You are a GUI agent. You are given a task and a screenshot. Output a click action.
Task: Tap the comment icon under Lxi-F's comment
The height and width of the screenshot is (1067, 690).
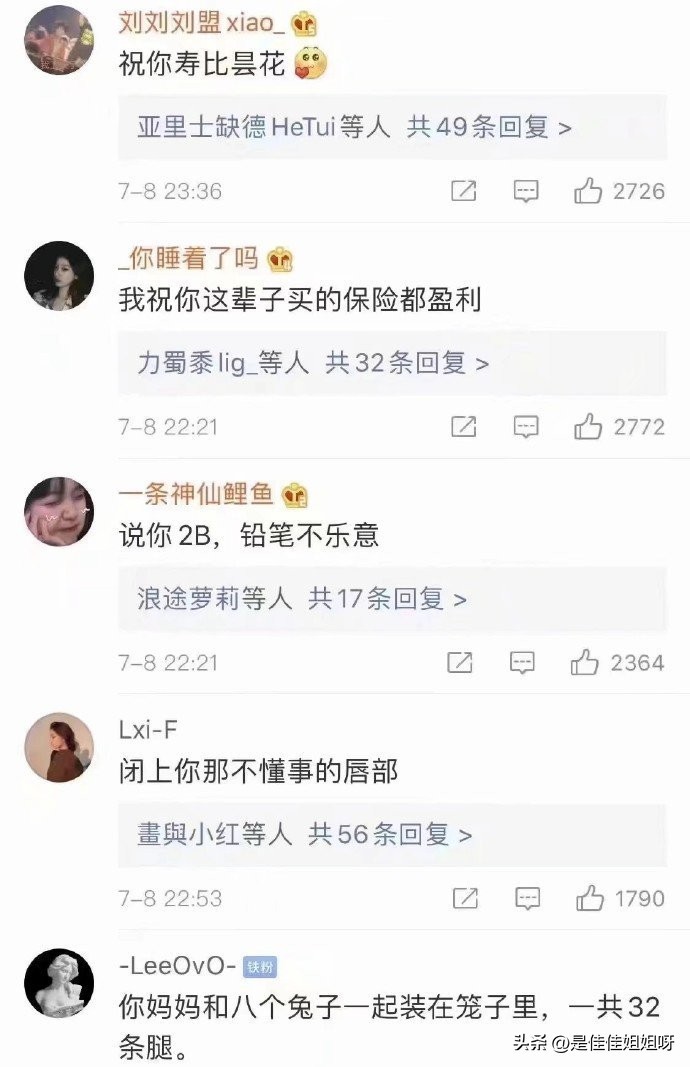(528, 898)
